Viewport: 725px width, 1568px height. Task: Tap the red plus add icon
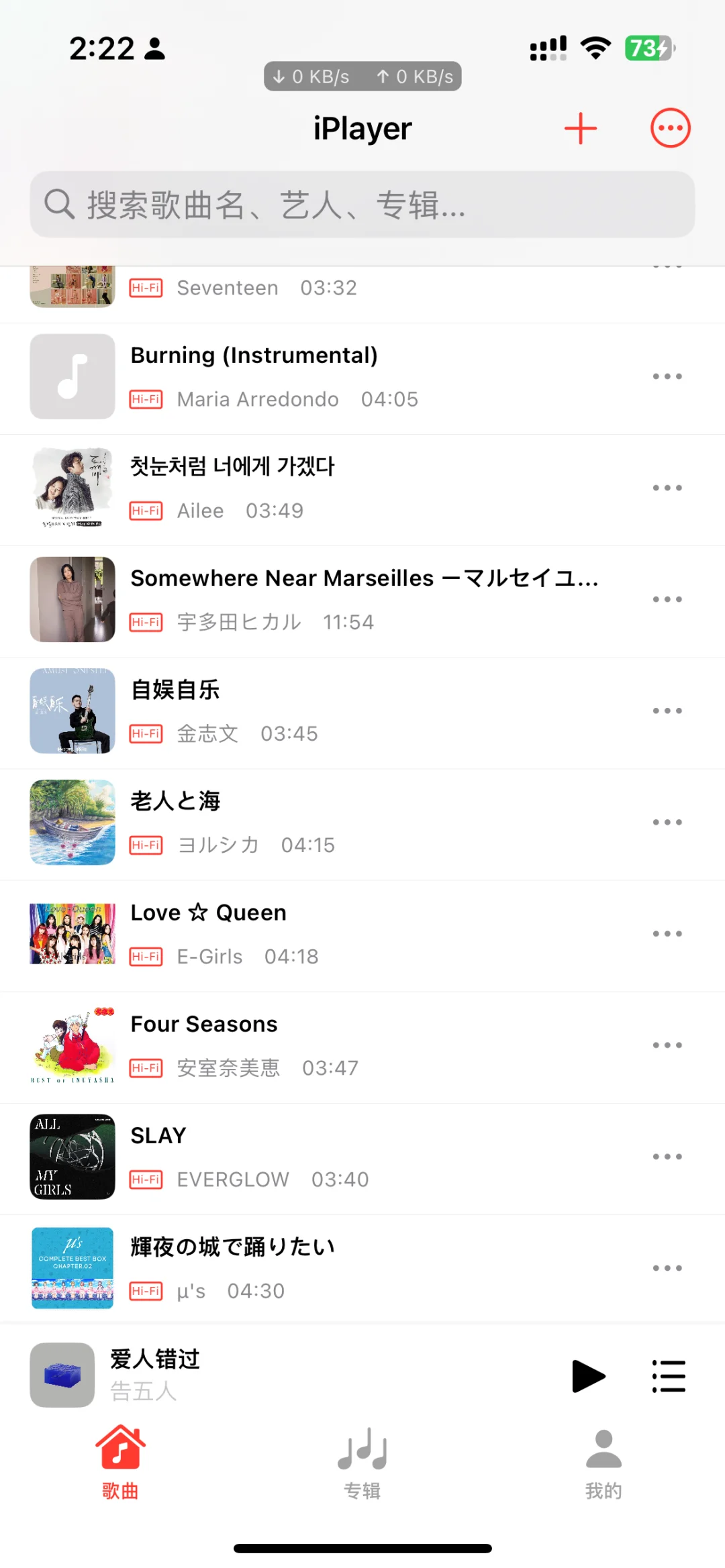click(x=581, y=129)
